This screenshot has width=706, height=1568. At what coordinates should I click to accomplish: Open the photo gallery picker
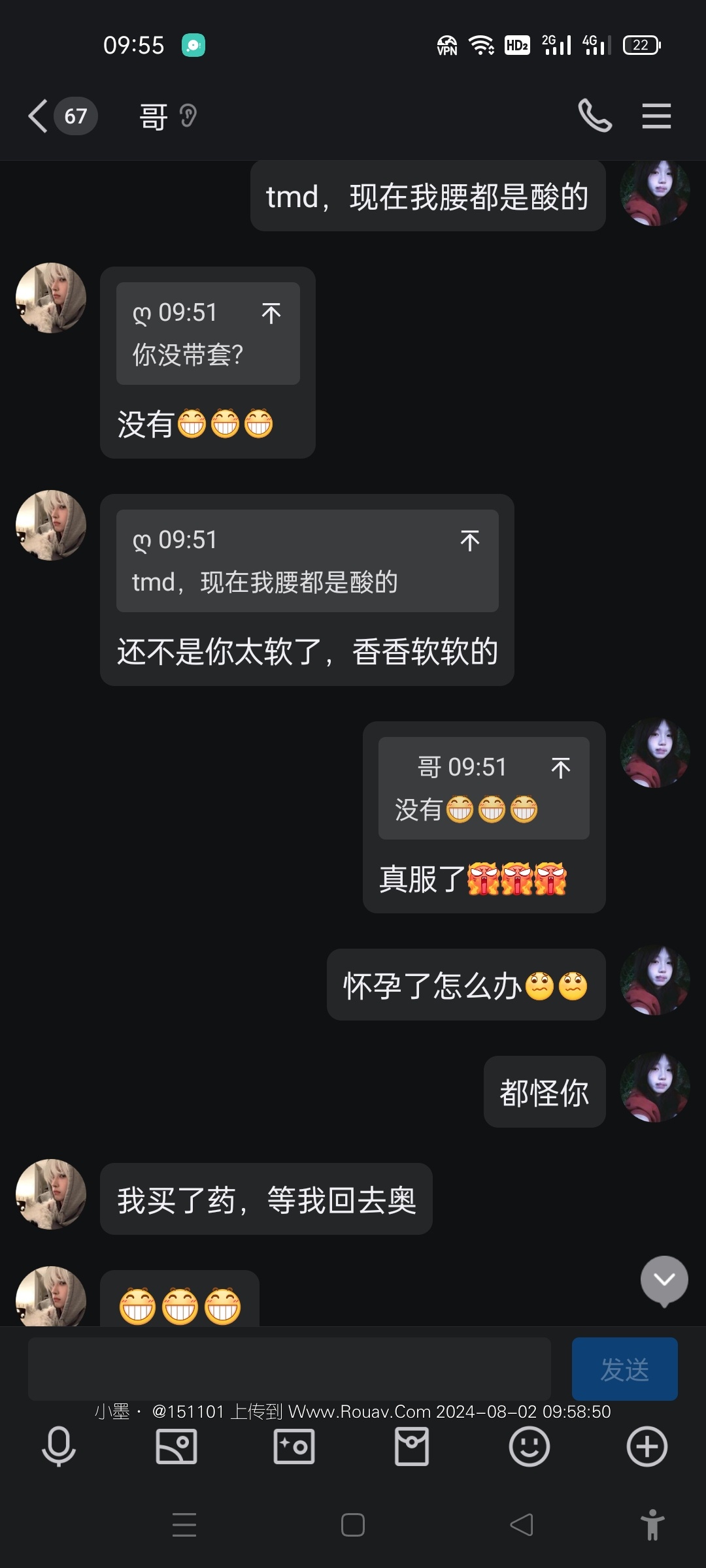tap(176, 1446)
